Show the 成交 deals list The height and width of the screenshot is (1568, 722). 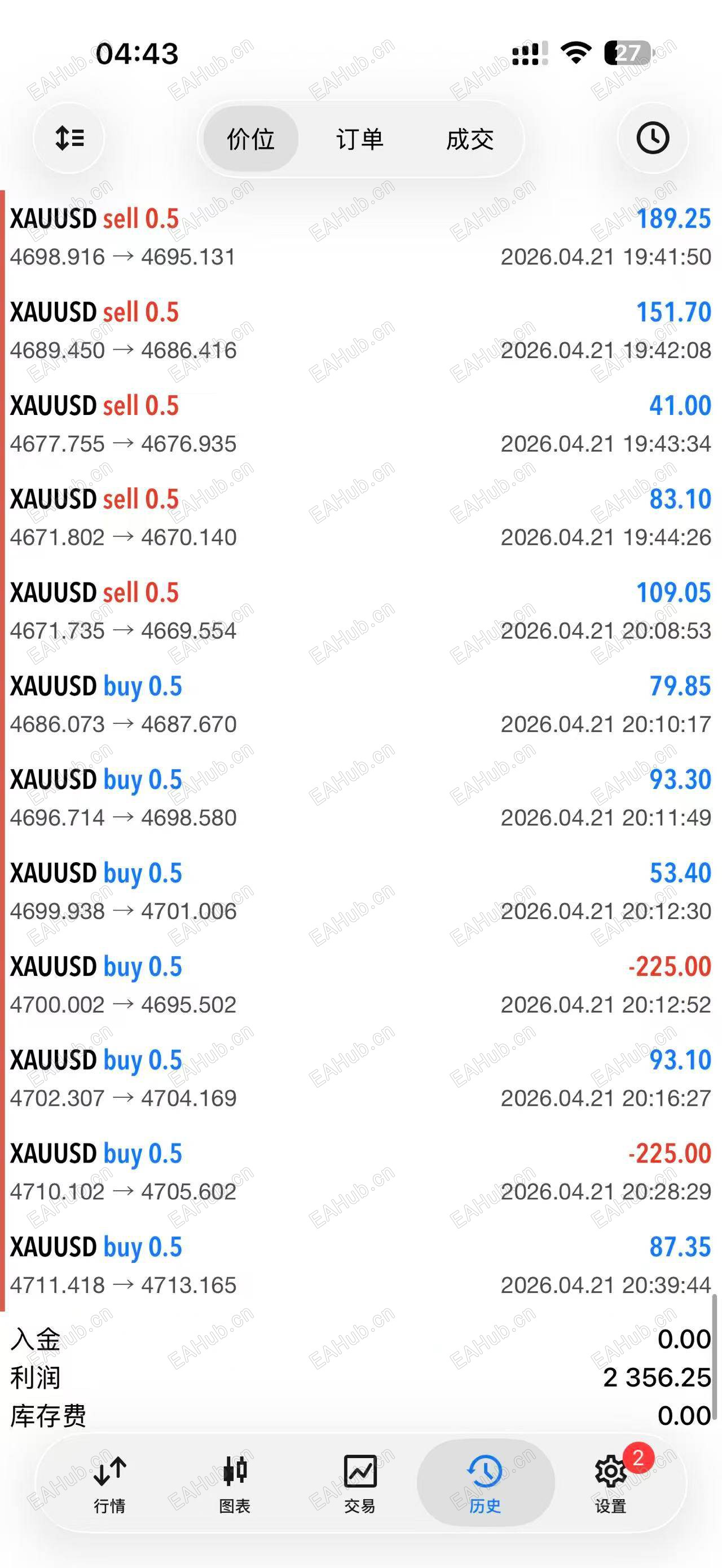click(469, 139)
